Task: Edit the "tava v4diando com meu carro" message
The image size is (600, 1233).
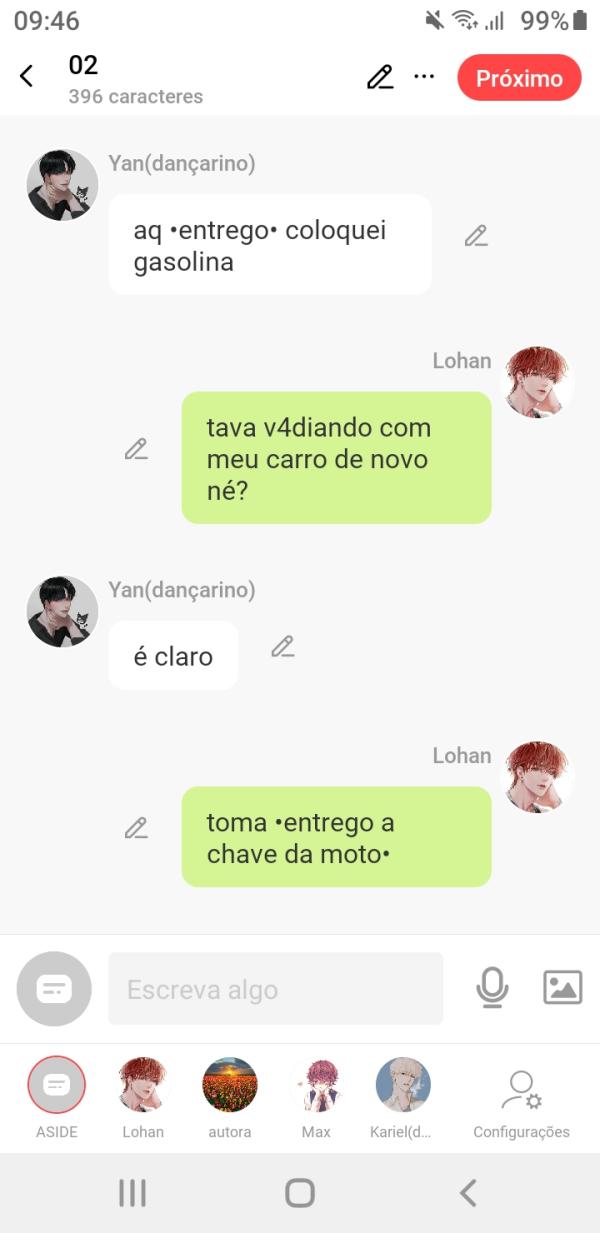Action: pyautogui.click(x=136, y=449)
